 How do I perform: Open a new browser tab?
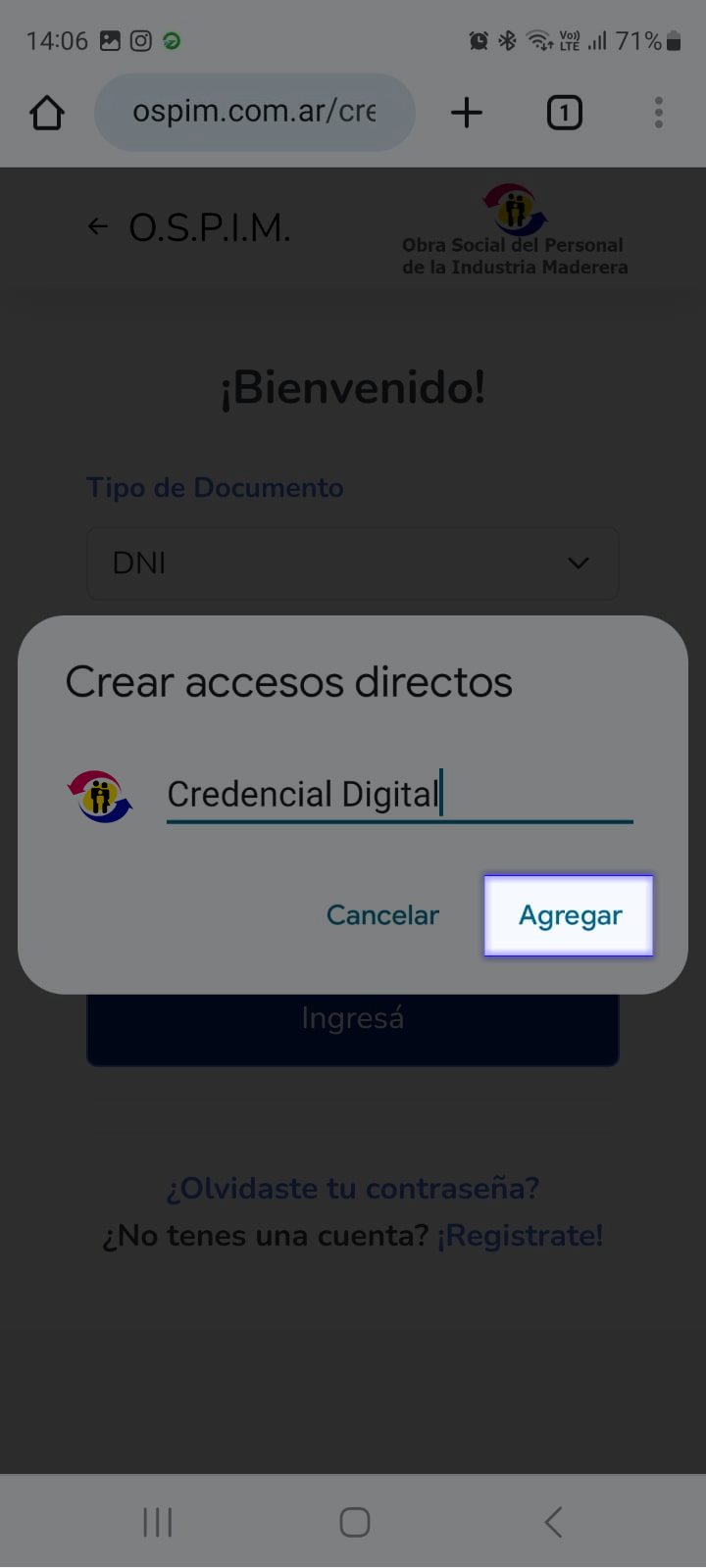click(x=467, y=113)
